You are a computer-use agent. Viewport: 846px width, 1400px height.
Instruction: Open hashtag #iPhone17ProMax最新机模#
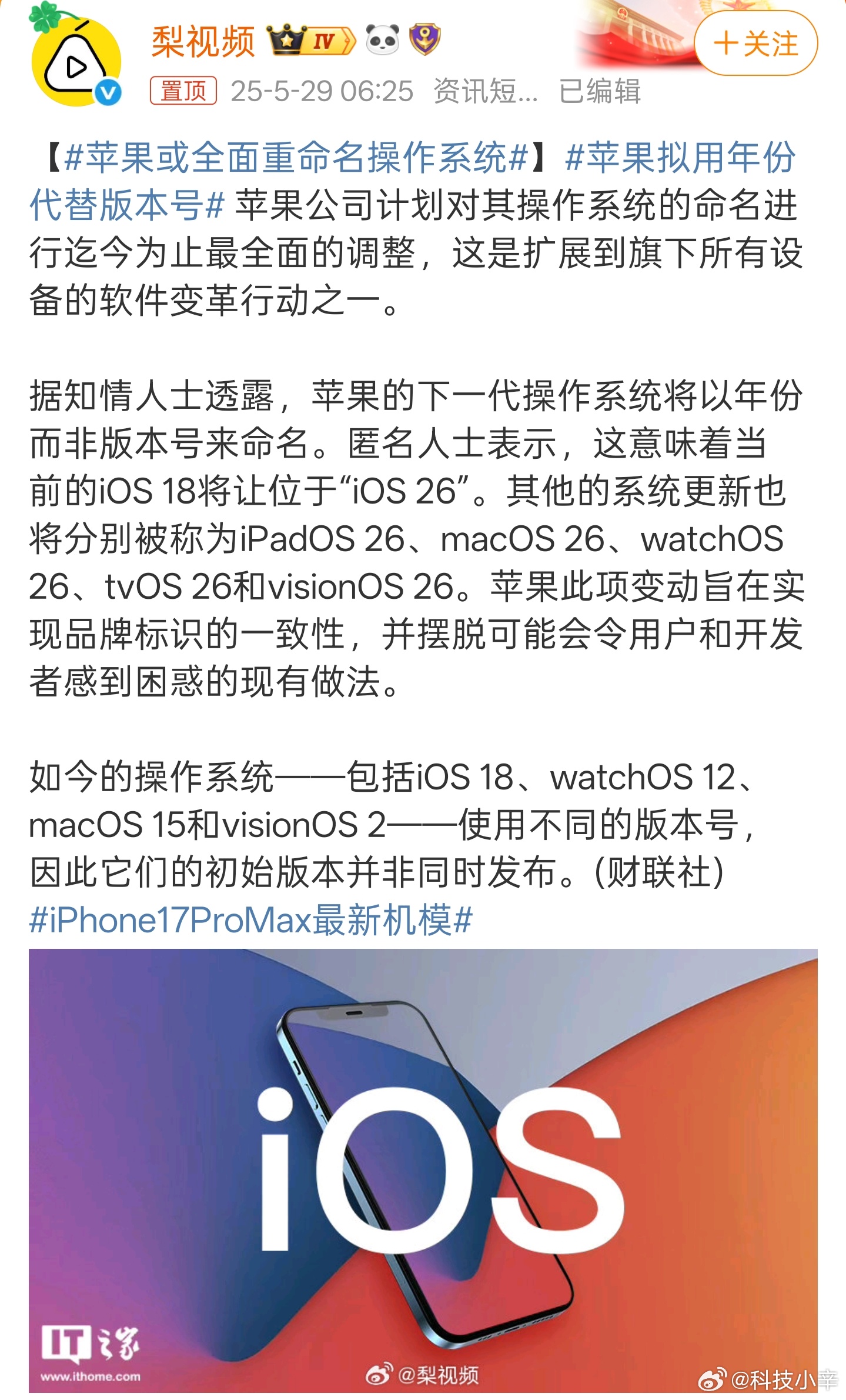[x=250, y=919]
